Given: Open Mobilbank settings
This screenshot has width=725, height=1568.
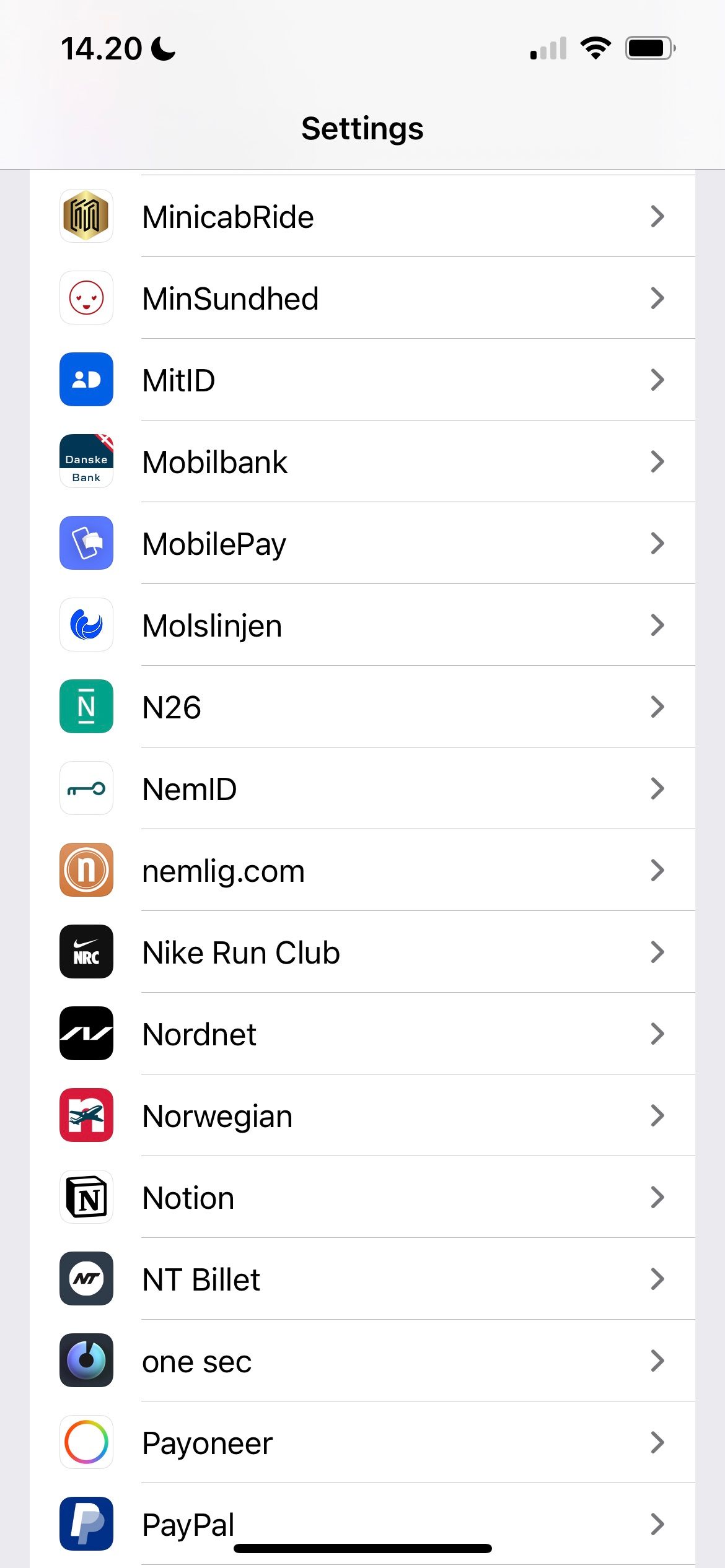Looking at the screenshot, I should point(362,462).
